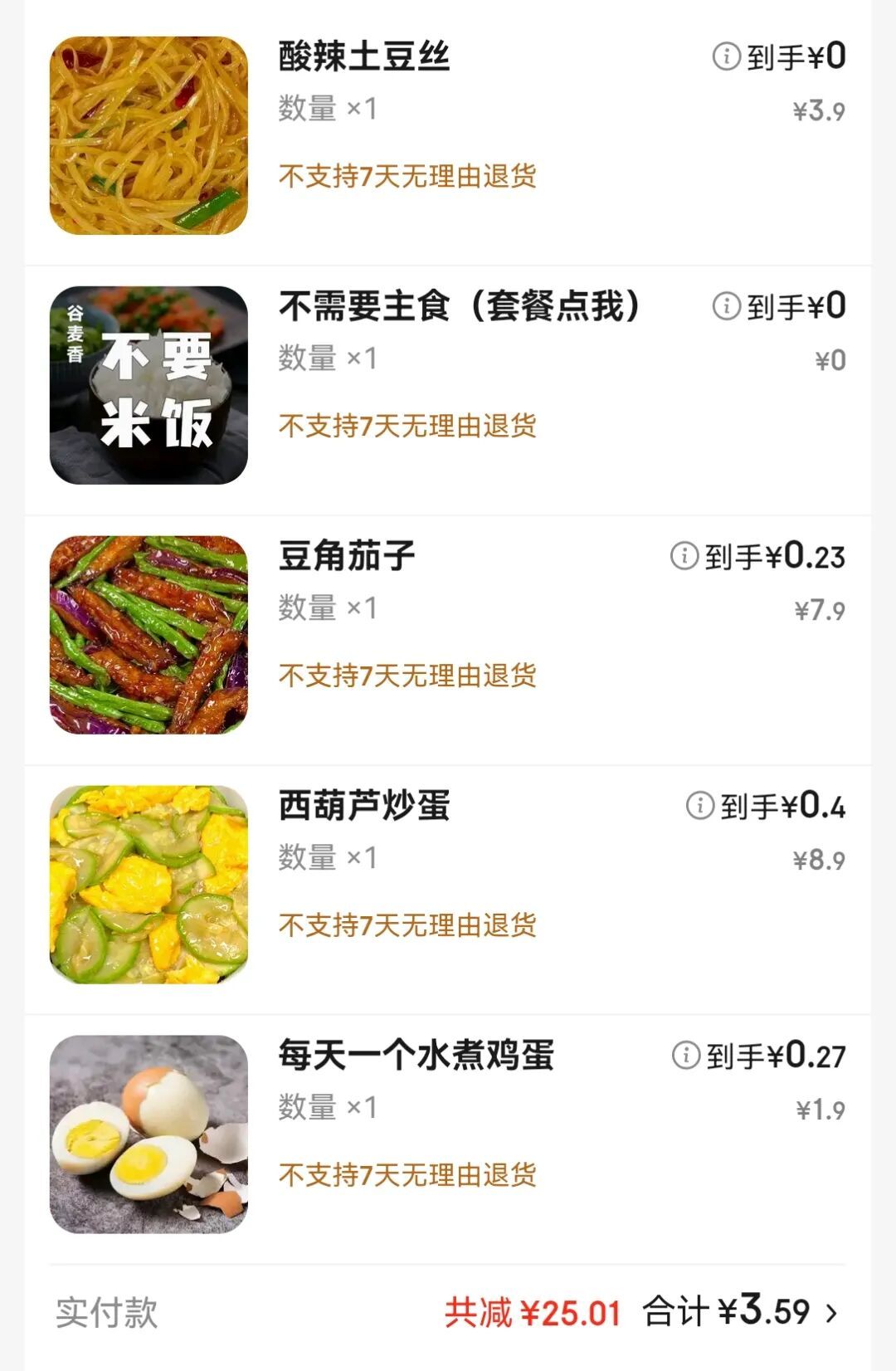This screenshot has height=1371, width=896.
Task: Expand the 合计 ¥3.59 payment details
Action: coord(830,1313)
